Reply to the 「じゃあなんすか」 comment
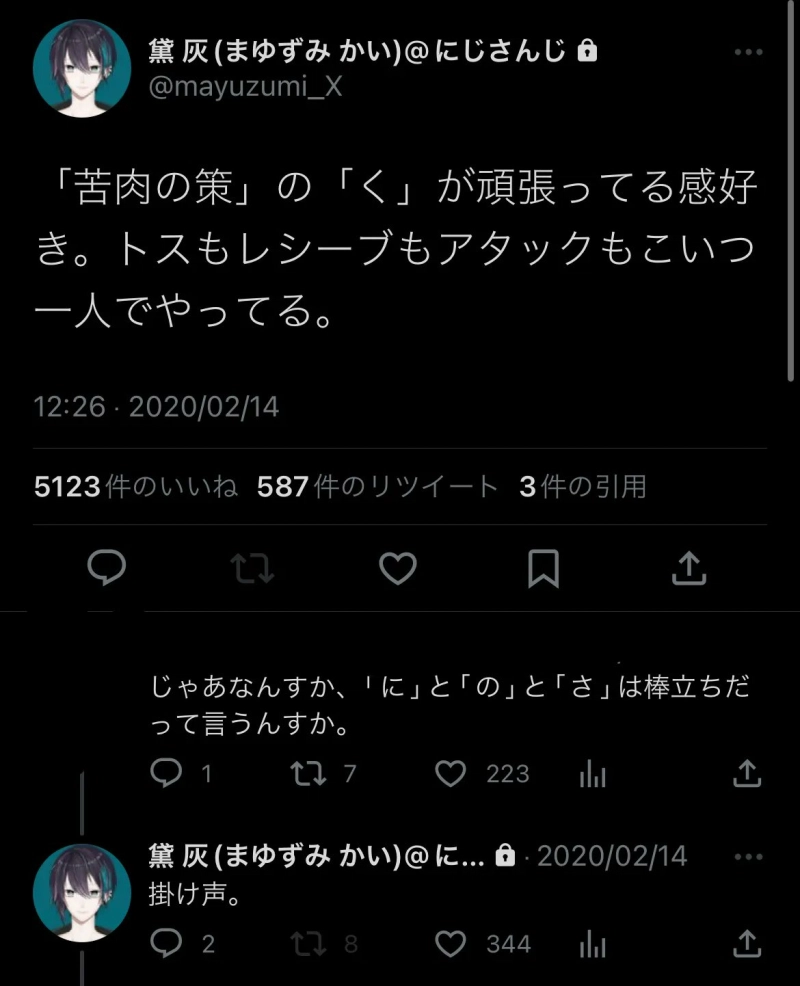The image size is (800, 986). [x=166, y=773]
